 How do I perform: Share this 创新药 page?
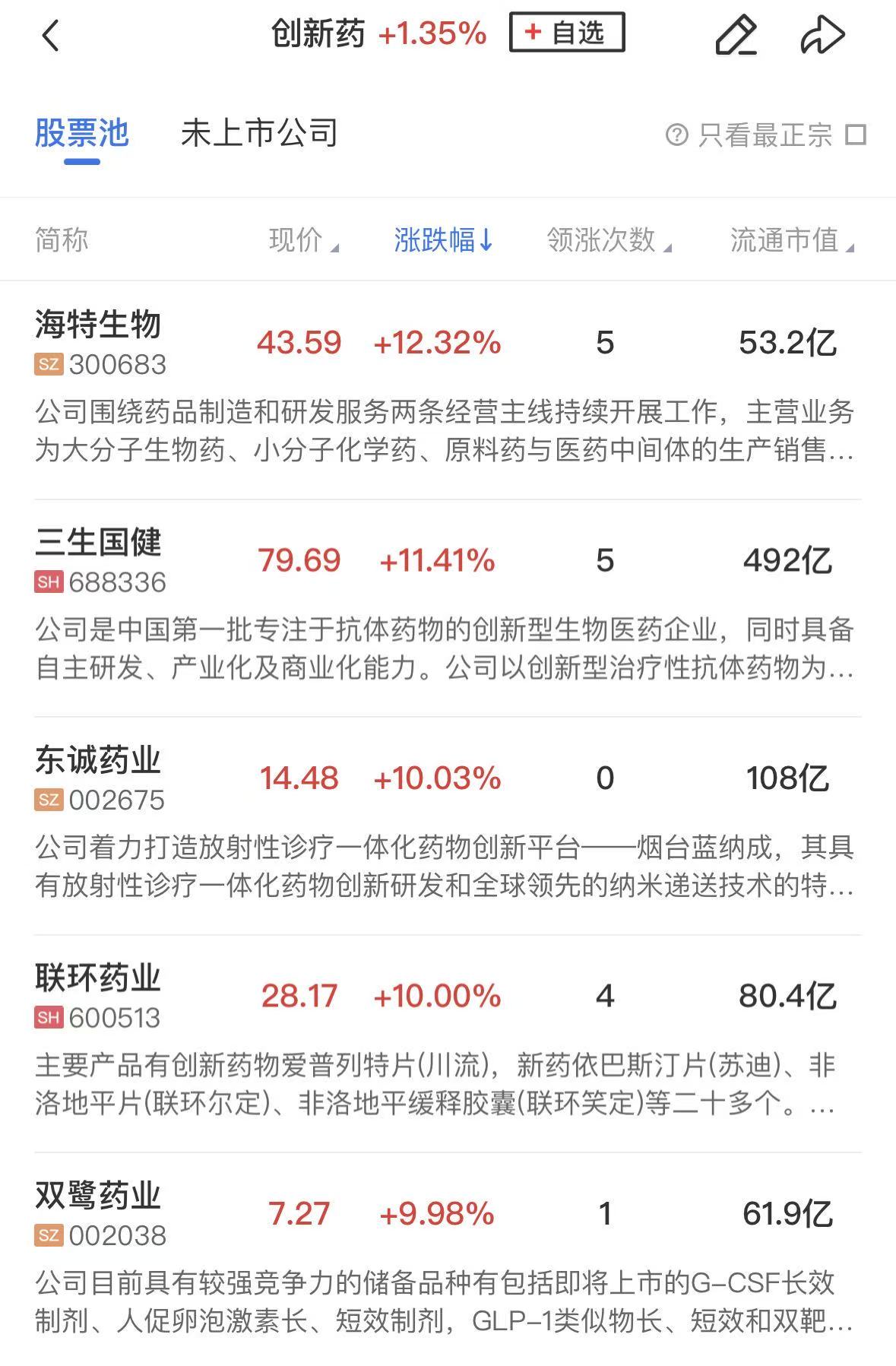(822, 35)
